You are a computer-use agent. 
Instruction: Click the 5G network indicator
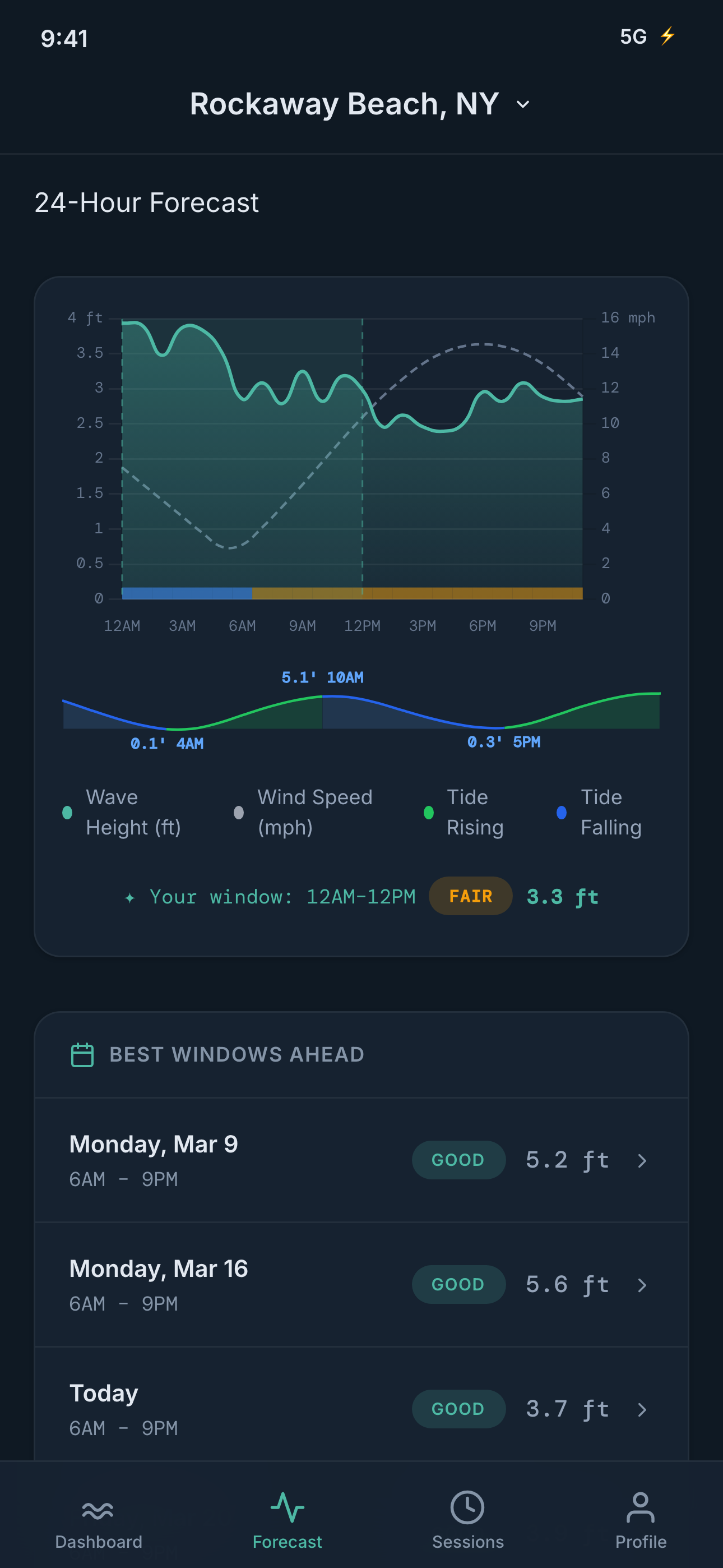(633, 38)
